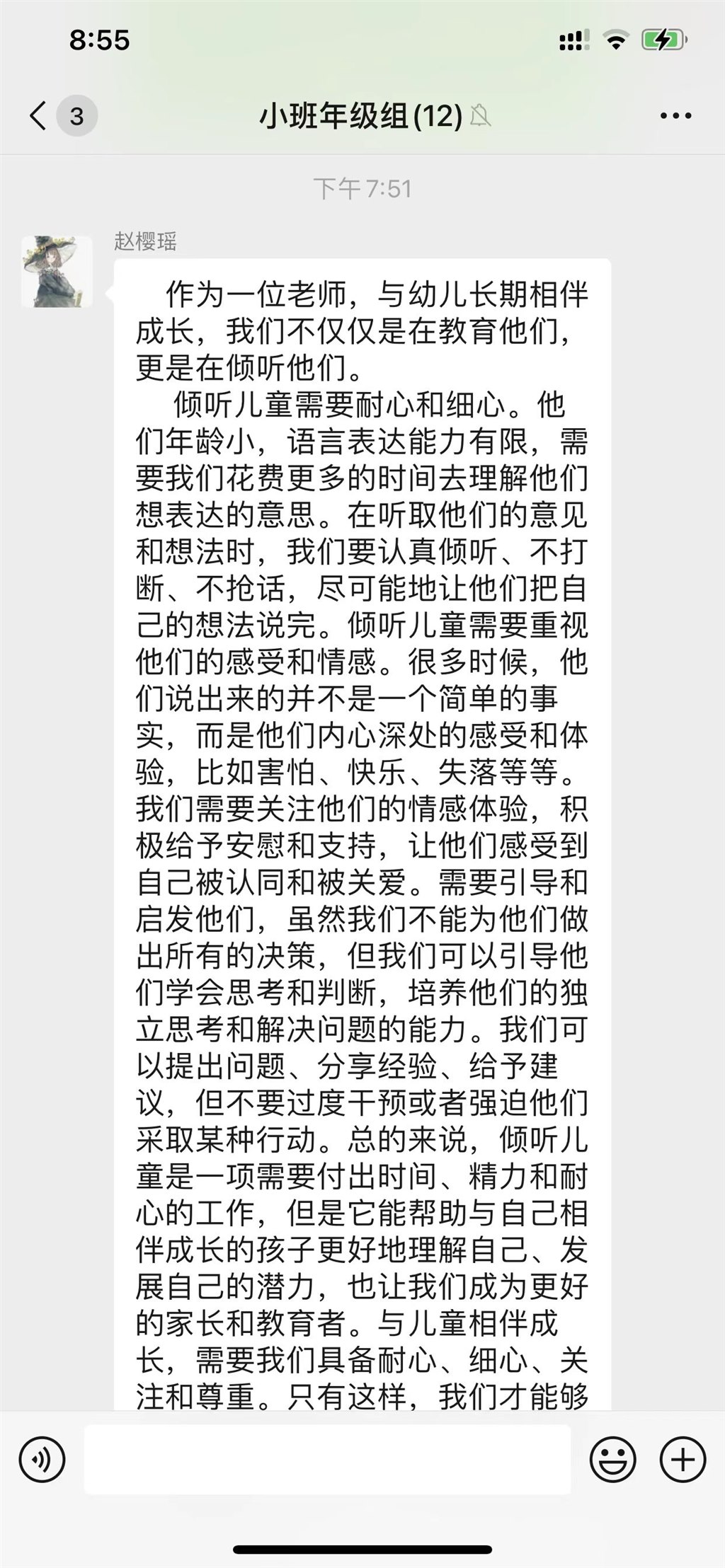Open the plus attachment menu

[x=683, y=1459]
